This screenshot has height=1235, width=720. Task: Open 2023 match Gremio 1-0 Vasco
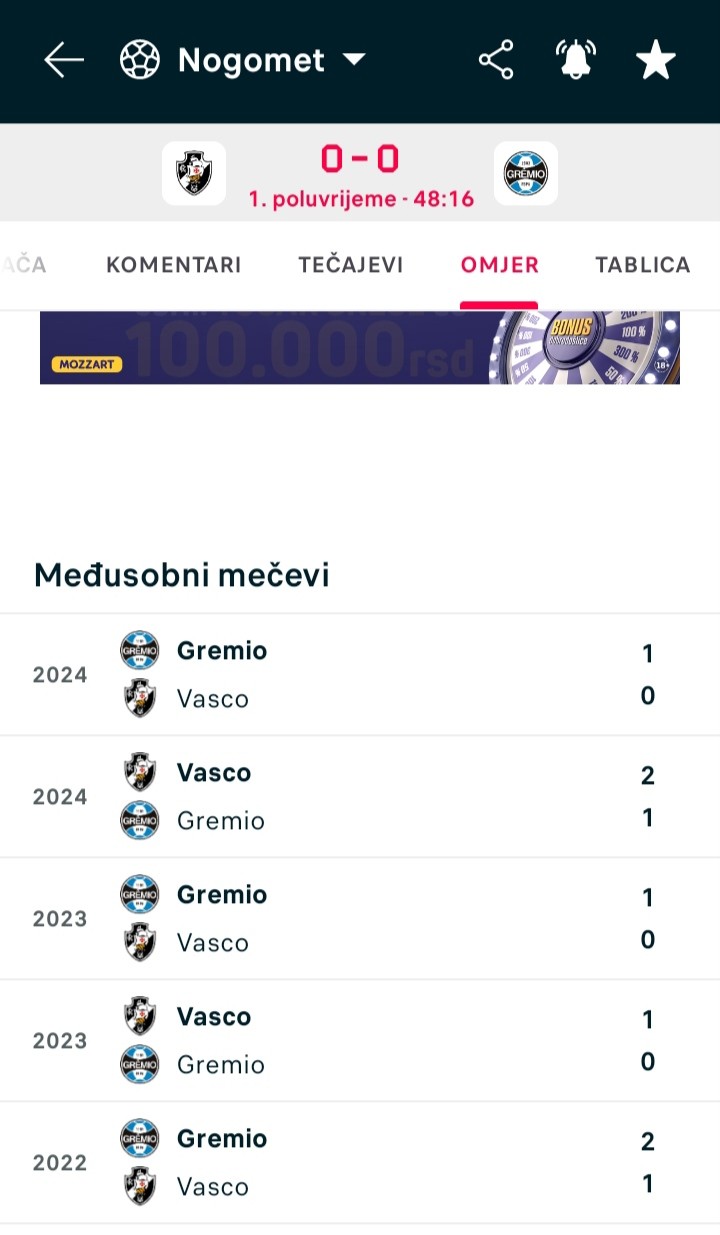pos(360,919)
